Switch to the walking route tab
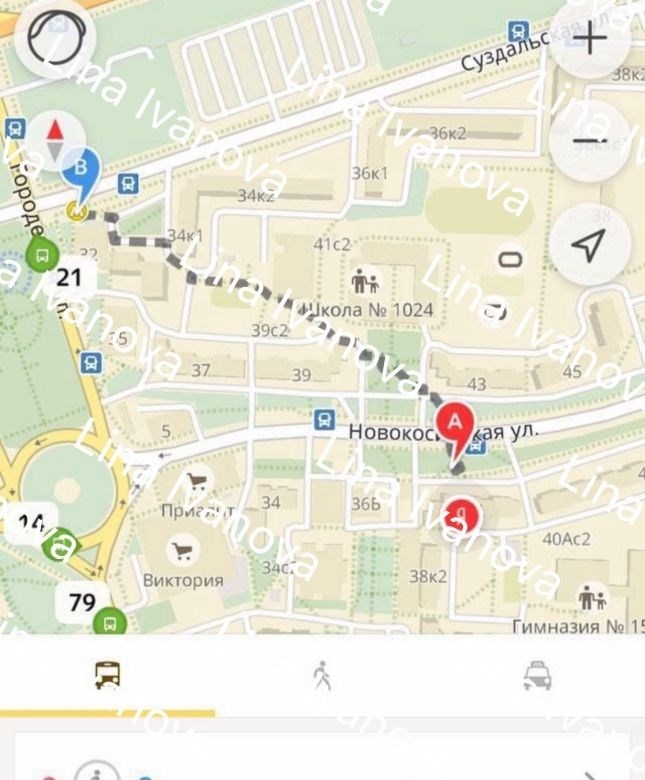Image resolution: width=645 pixels, height=780 pixels. [321, 677]
